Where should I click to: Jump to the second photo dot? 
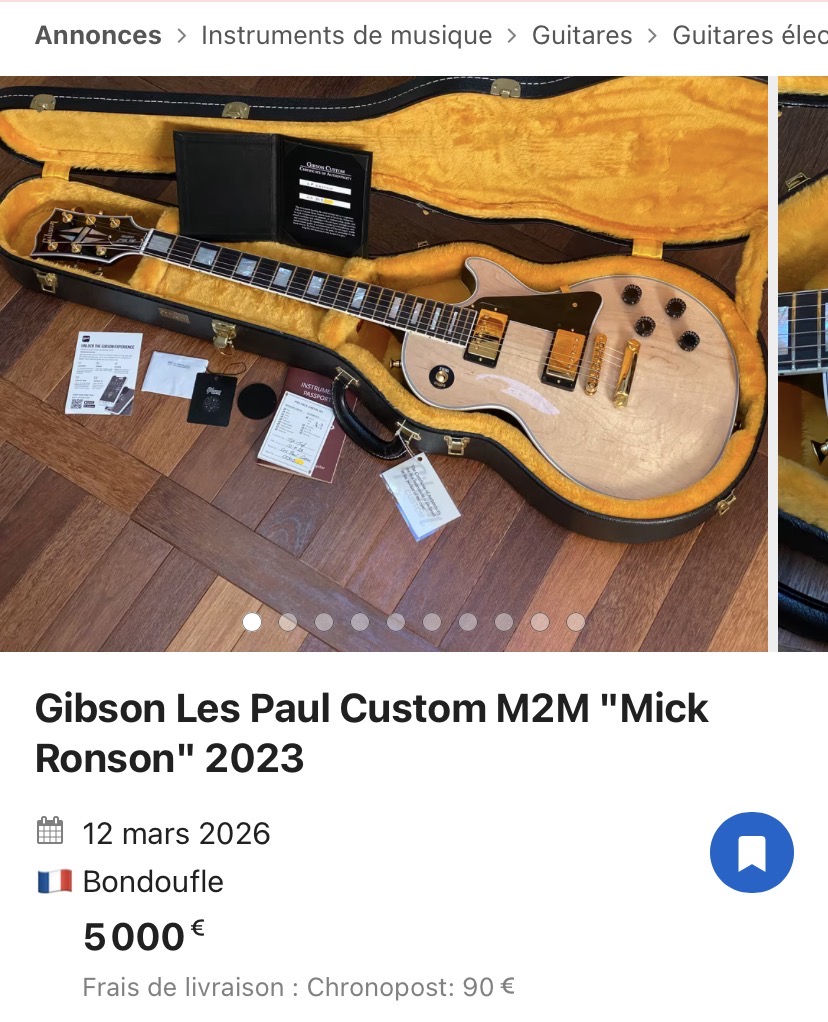pos(288,622)
